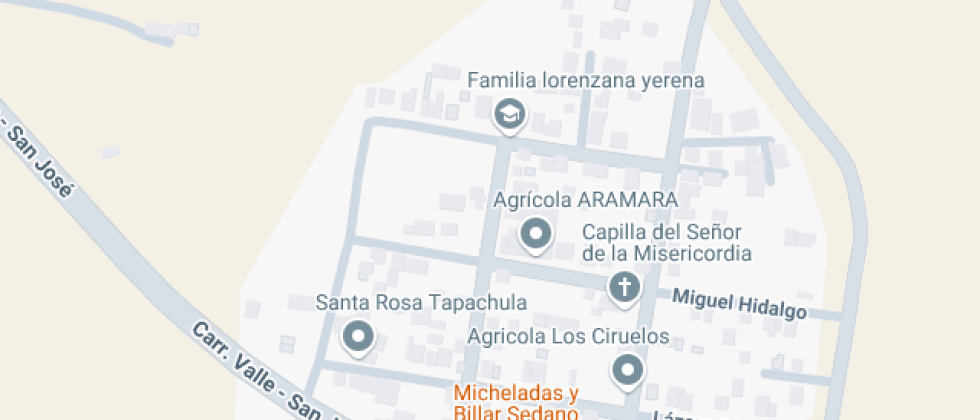Select the Agrícola ARAMARA map pin
Screen dimensions: 980x420
click(536, 236)
